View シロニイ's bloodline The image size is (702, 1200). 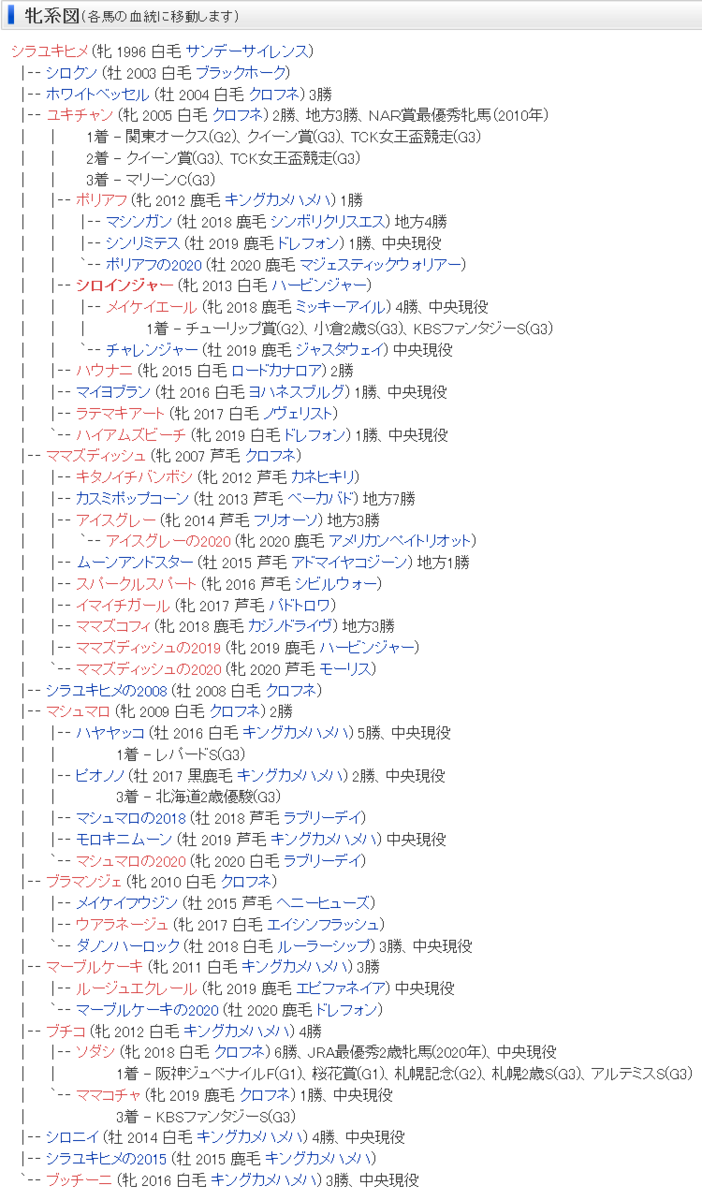(x=71, y=1137)
